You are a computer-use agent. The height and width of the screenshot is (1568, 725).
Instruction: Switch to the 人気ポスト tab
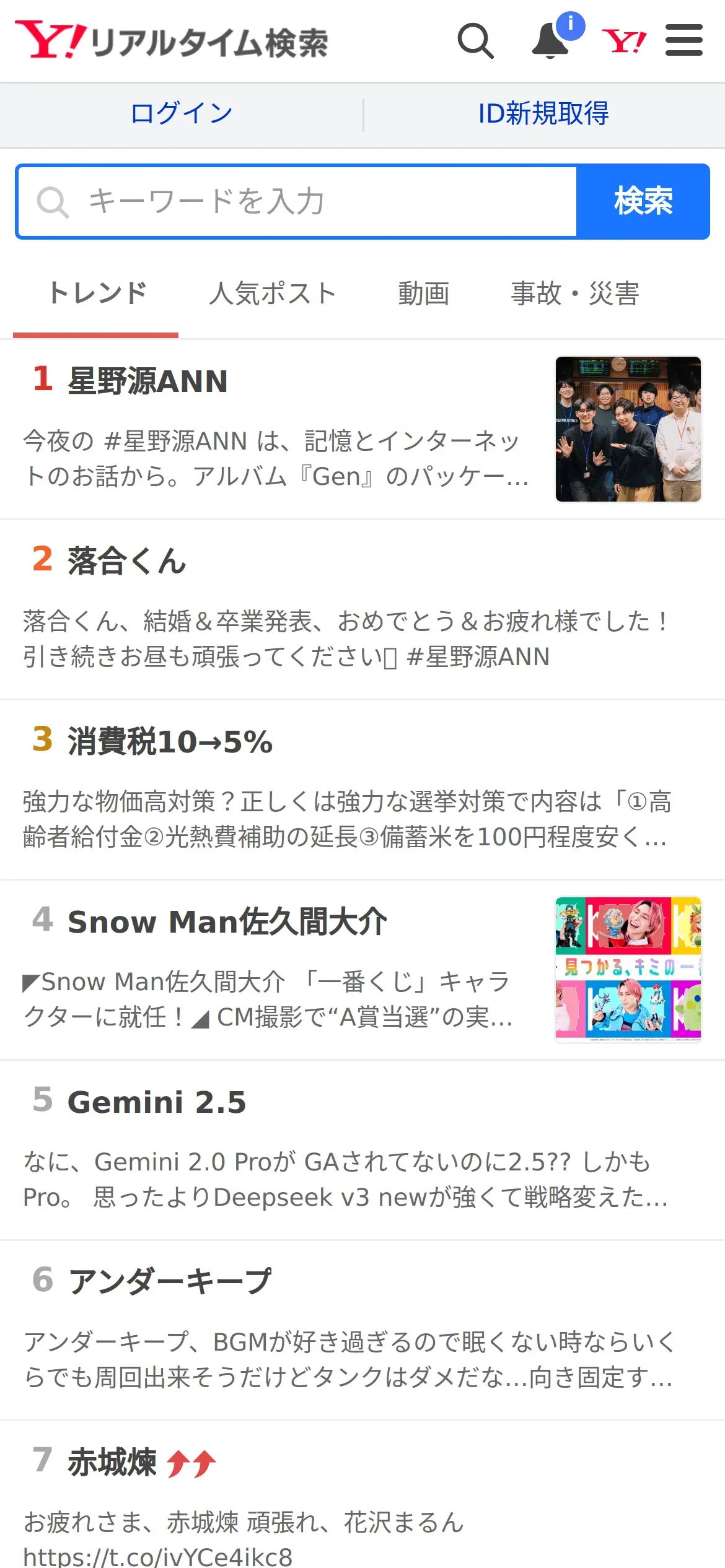(273, 294)
